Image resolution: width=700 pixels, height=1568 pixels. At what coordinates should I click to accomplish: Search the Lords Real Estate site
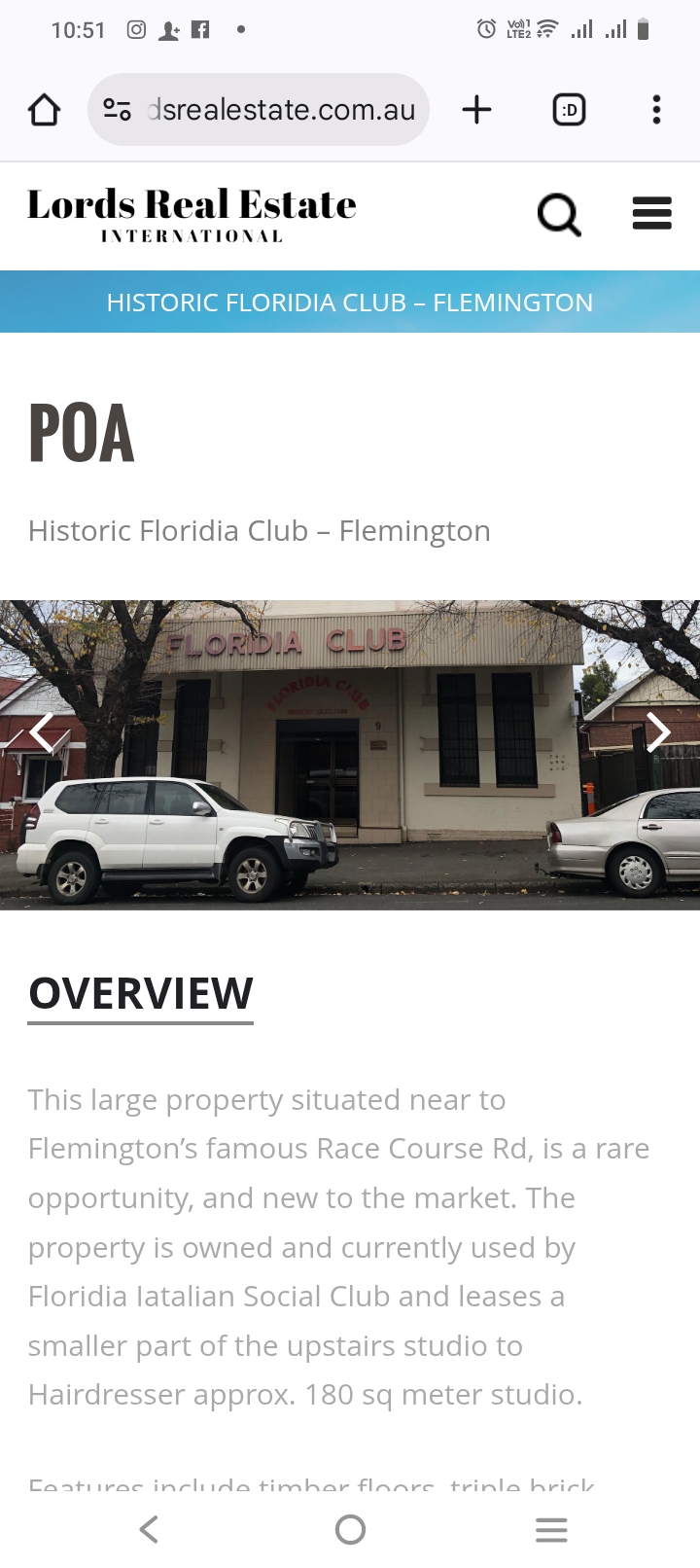click(x=559, y=214)
